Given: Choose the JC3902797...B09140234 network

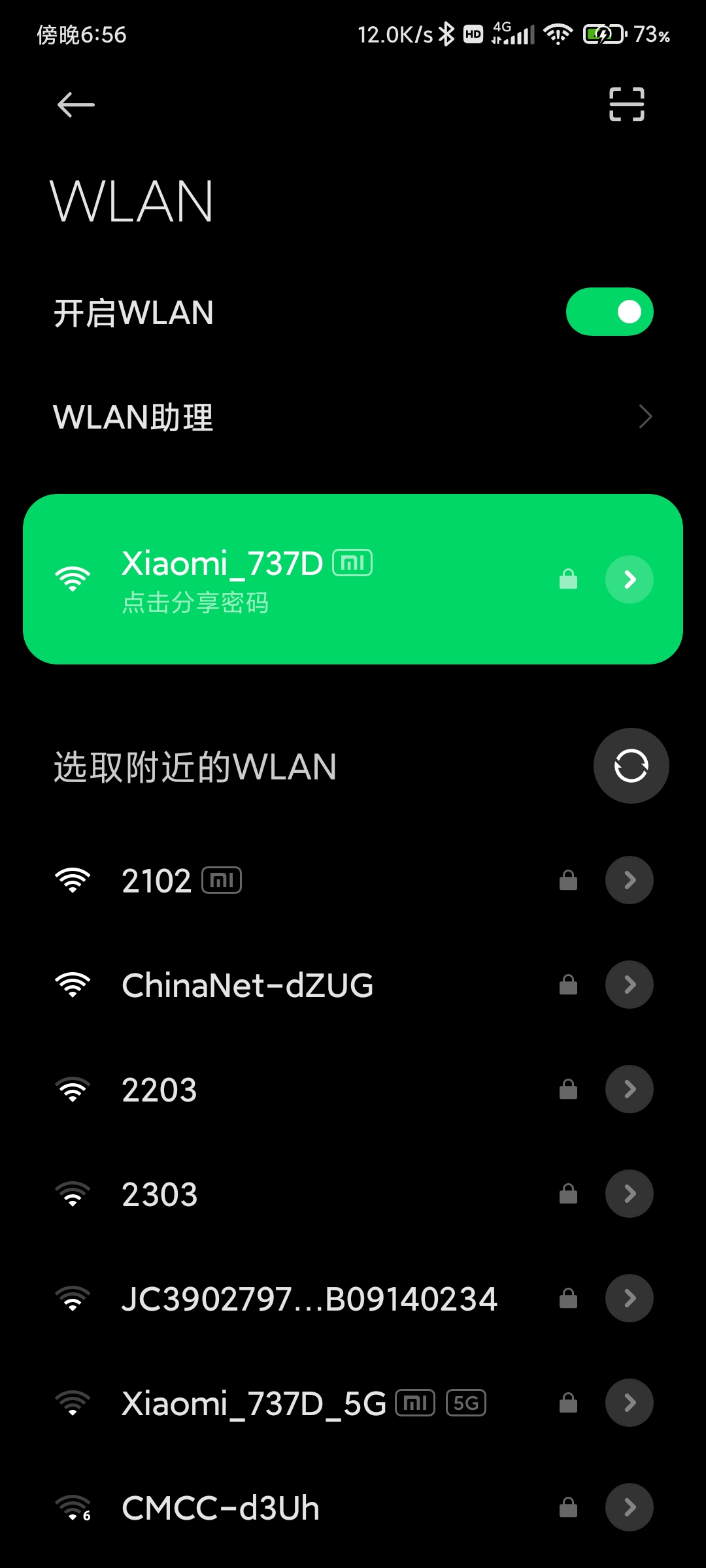Looking at the screenshot, I should click(309, 1299).
